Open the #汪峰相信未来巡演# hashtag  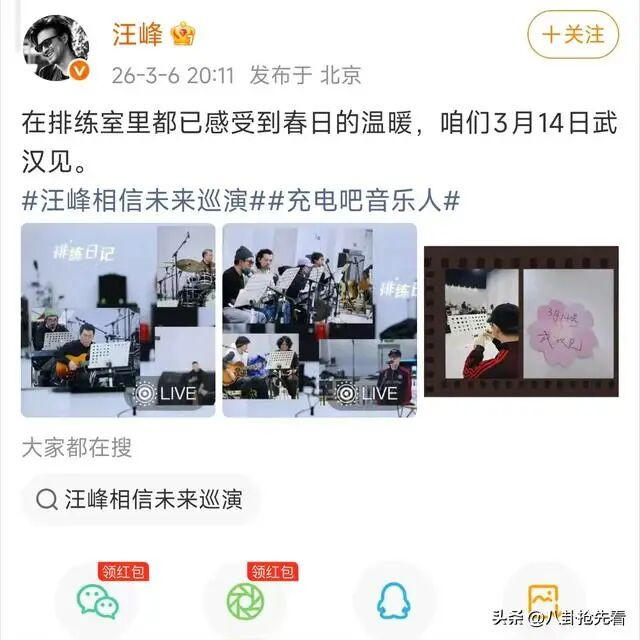(x=137, y=199)
